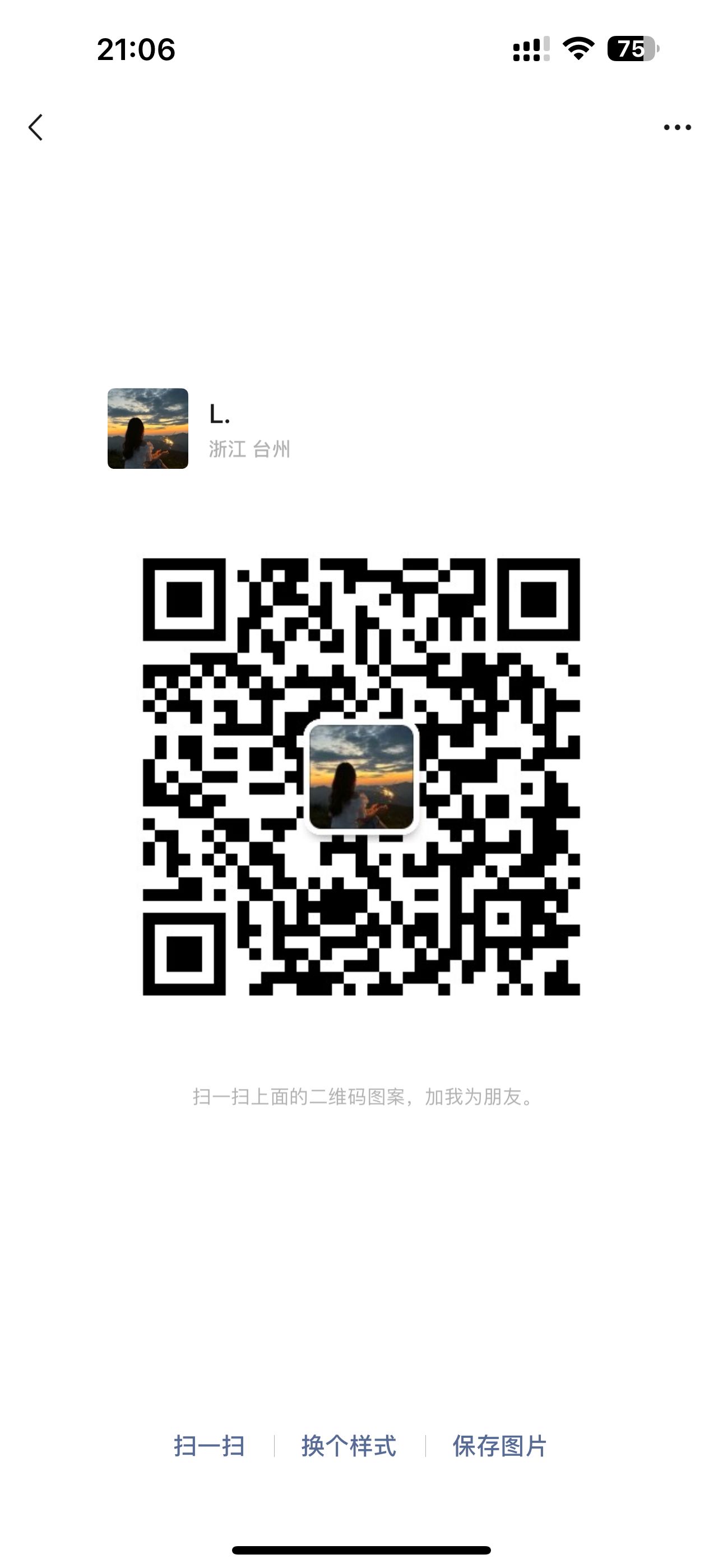Tap 保存图片 to save the QR image

[x=499, y=1446]
